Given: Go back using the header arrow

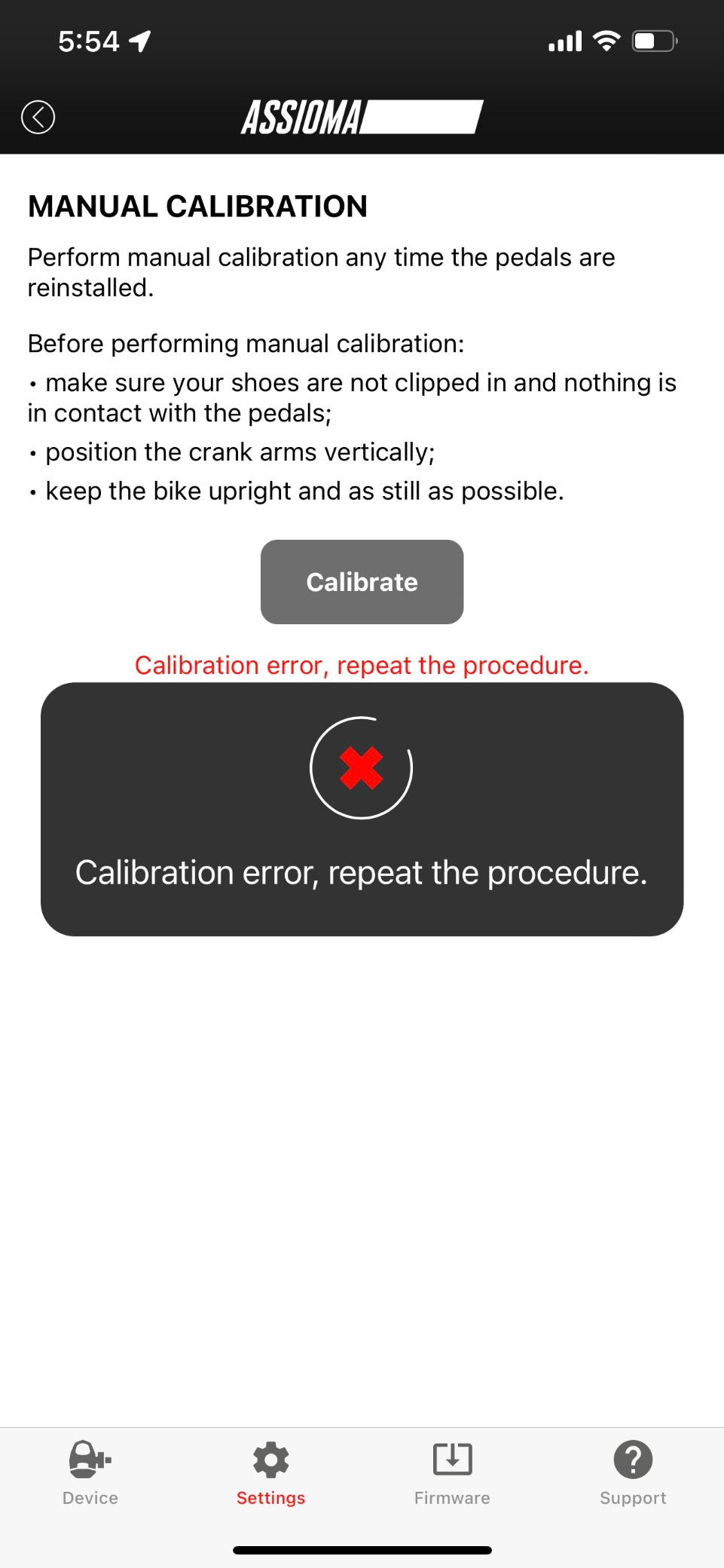Looking at the screenshot, I should 38,117.
